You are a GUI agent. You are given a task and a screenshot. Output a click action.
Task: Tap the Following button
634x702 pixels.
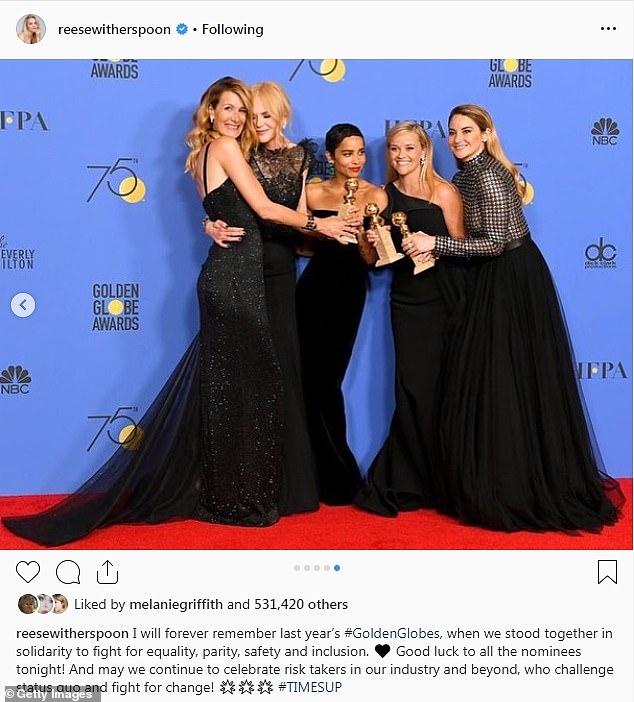click(233, 29)
